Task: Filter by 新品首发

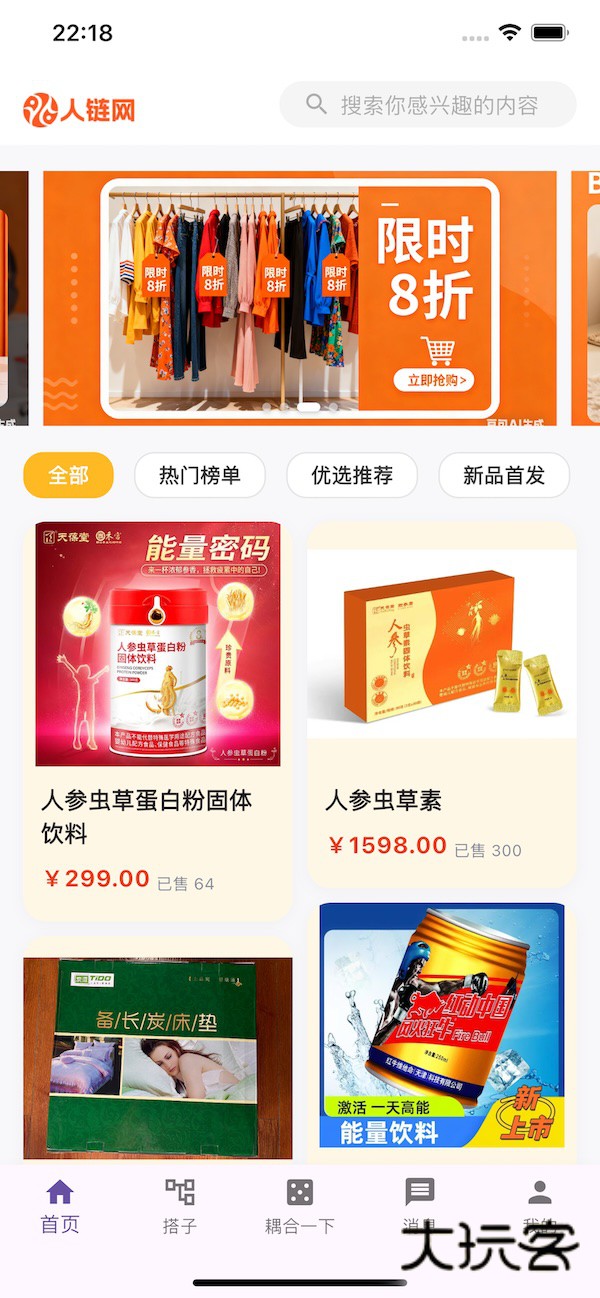Action: pyautogui.click(x=504, y=475)
